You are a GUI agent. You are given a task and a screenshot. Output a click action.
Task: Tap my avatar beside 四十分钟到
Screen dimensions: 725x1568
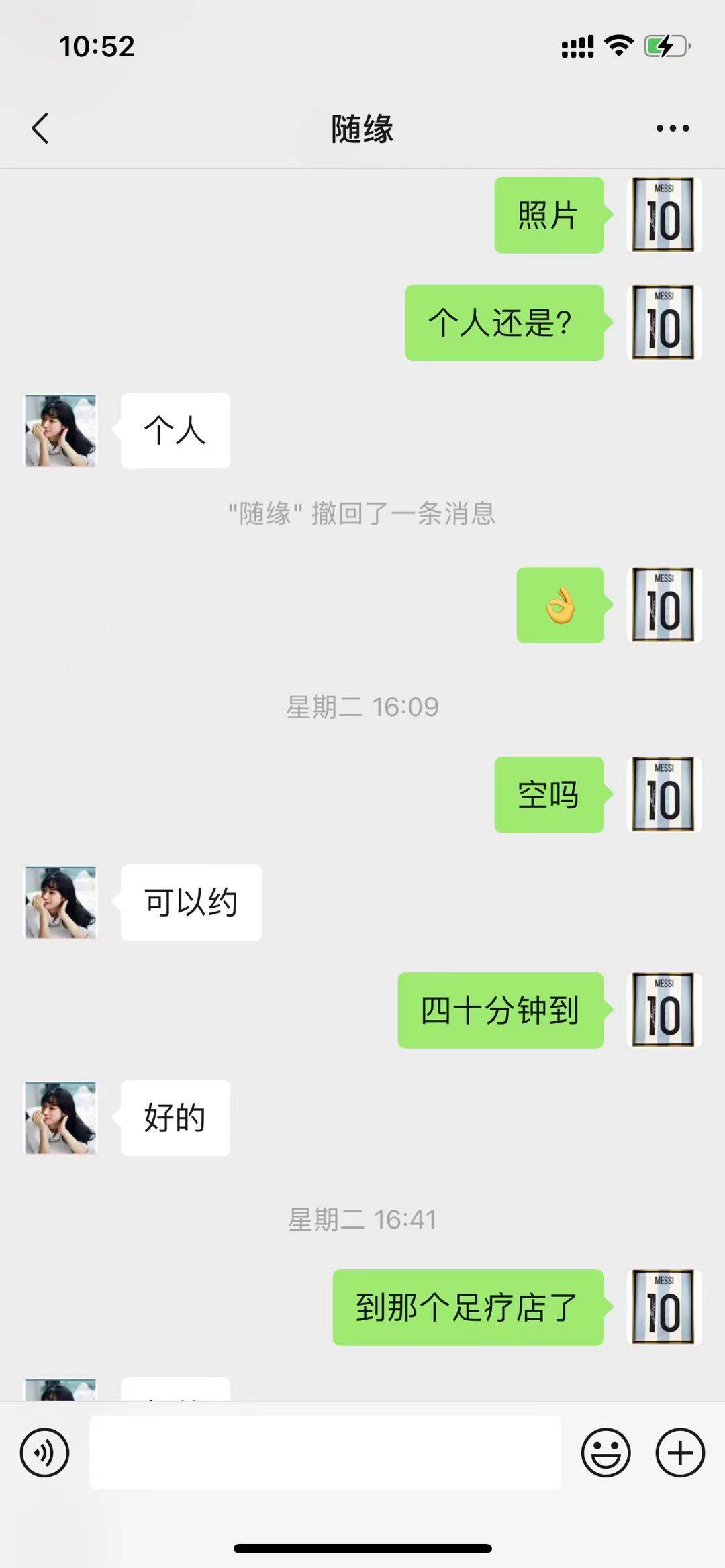click(x=664, y=1010)
